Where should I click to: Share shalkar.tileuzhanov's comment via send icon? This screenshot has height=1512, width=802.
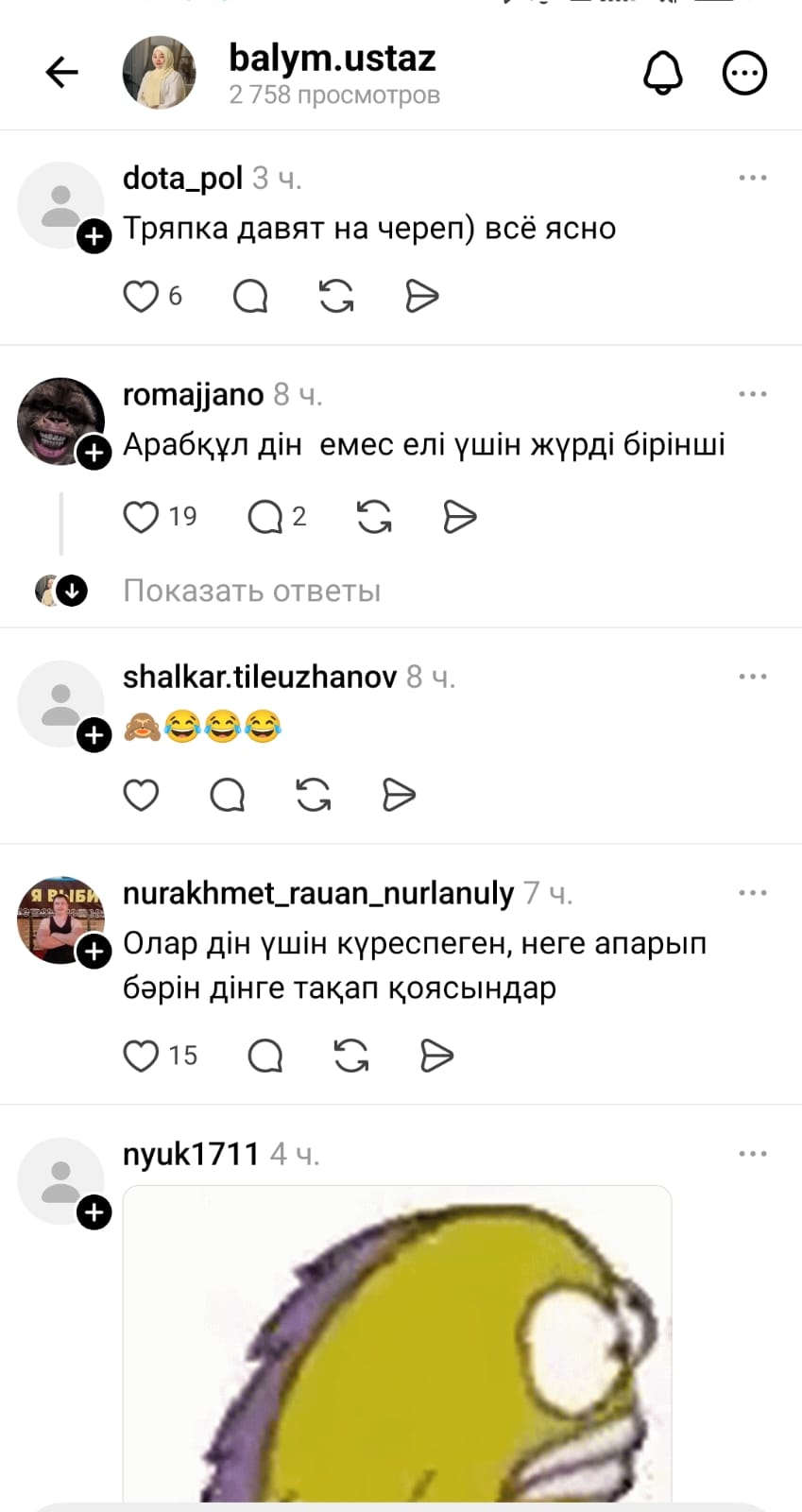click(399, 795)
